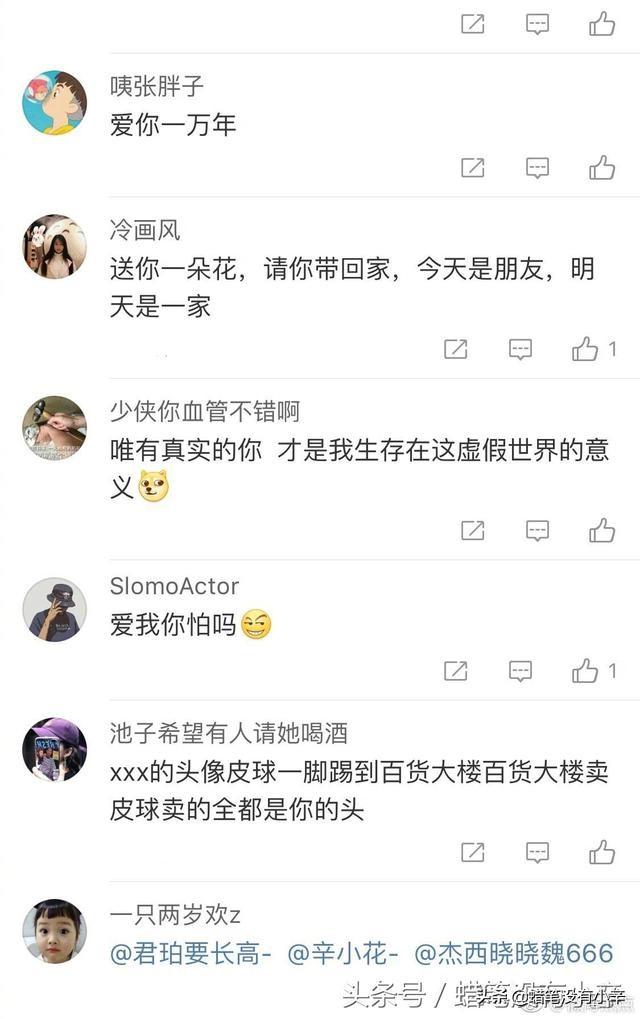Tap comment icon under 冷画风's comment
This screenshot has height=1019, width=640.
click(x=520, y=349)
